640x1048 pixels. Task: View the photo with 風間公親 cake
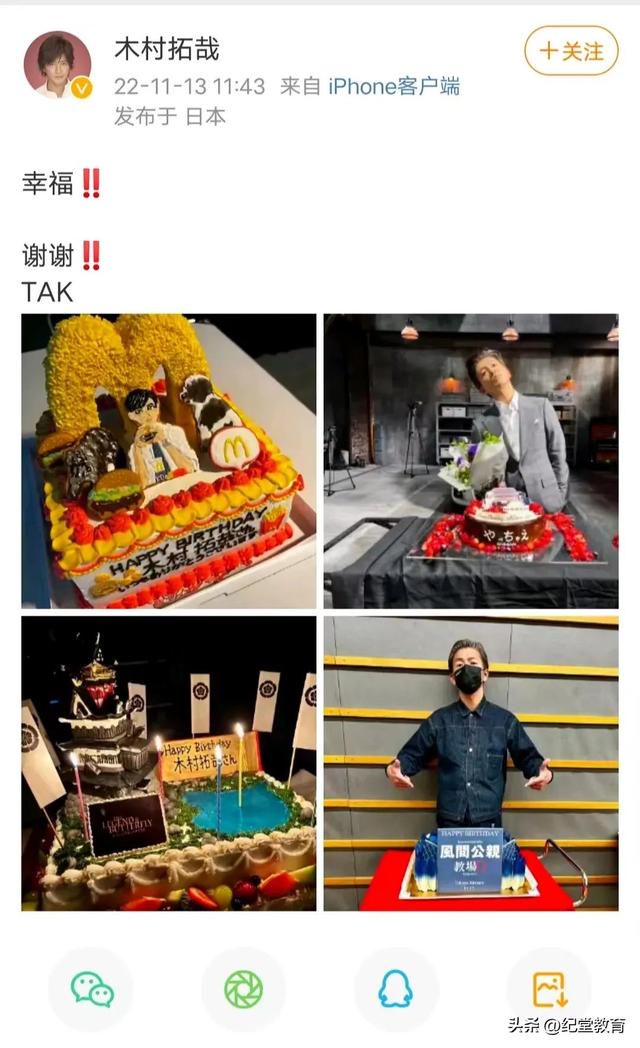(471, 763)
